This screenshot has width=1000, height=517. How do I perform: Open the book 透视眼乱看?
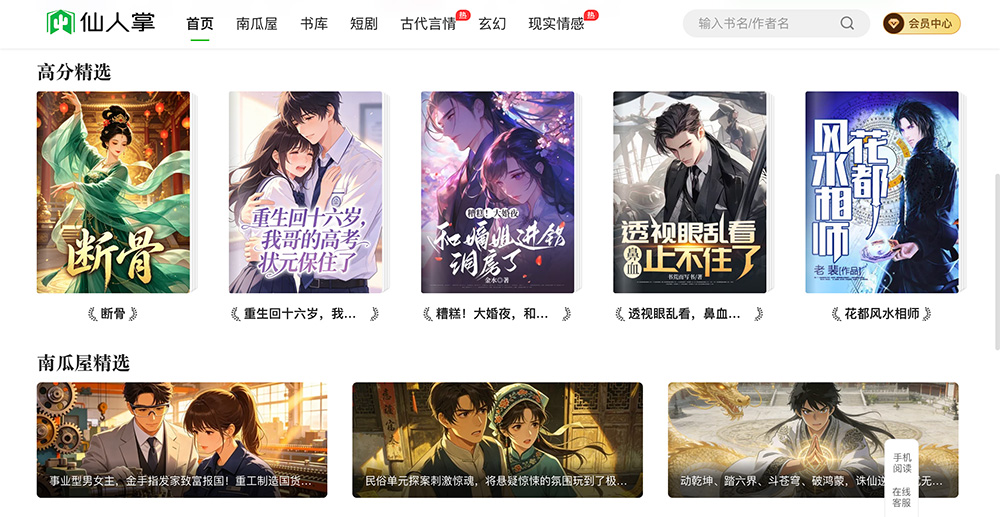(x=689, y=193)
